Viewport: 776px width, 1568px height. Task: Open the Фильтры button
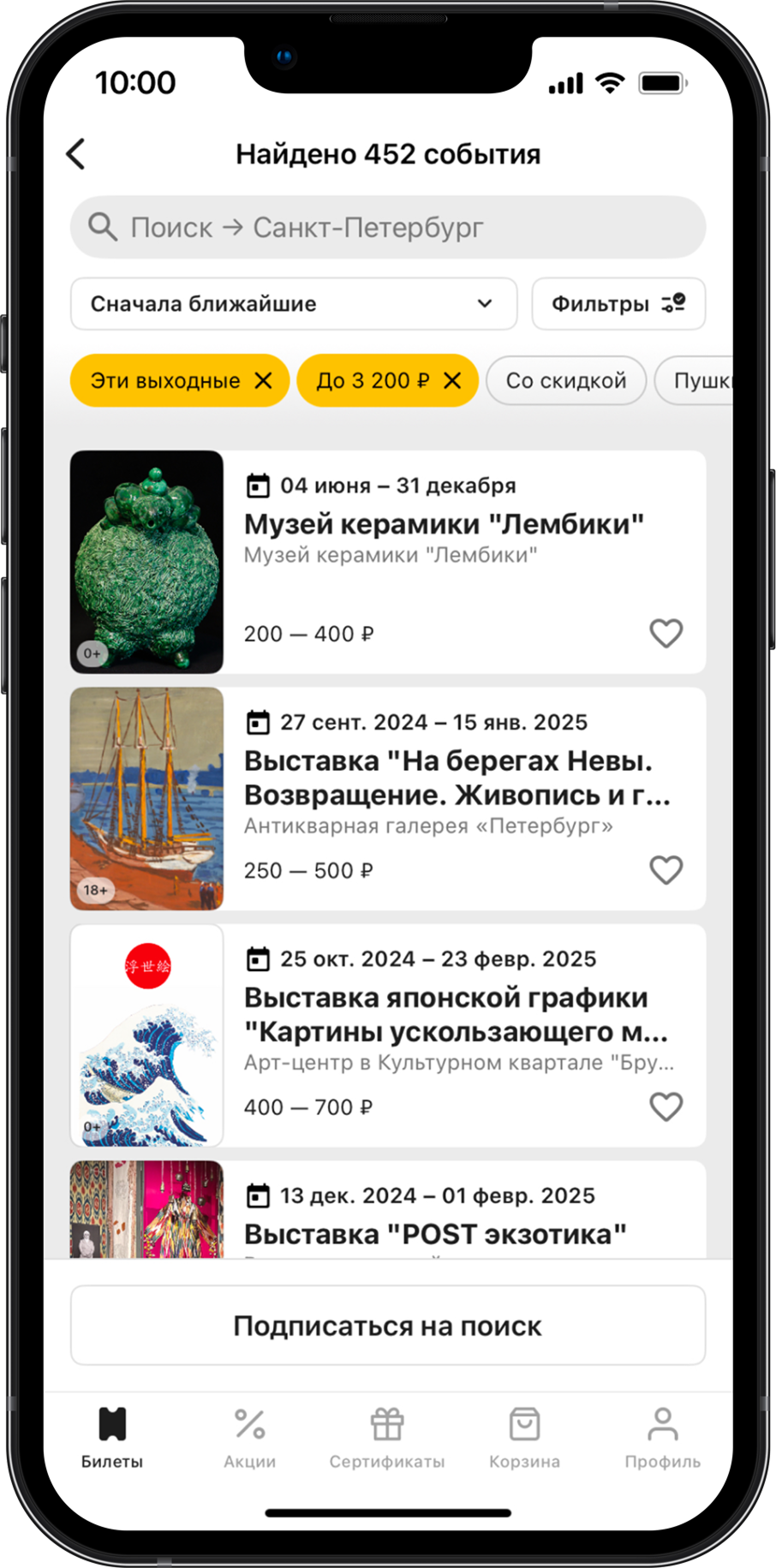[618, 304]
